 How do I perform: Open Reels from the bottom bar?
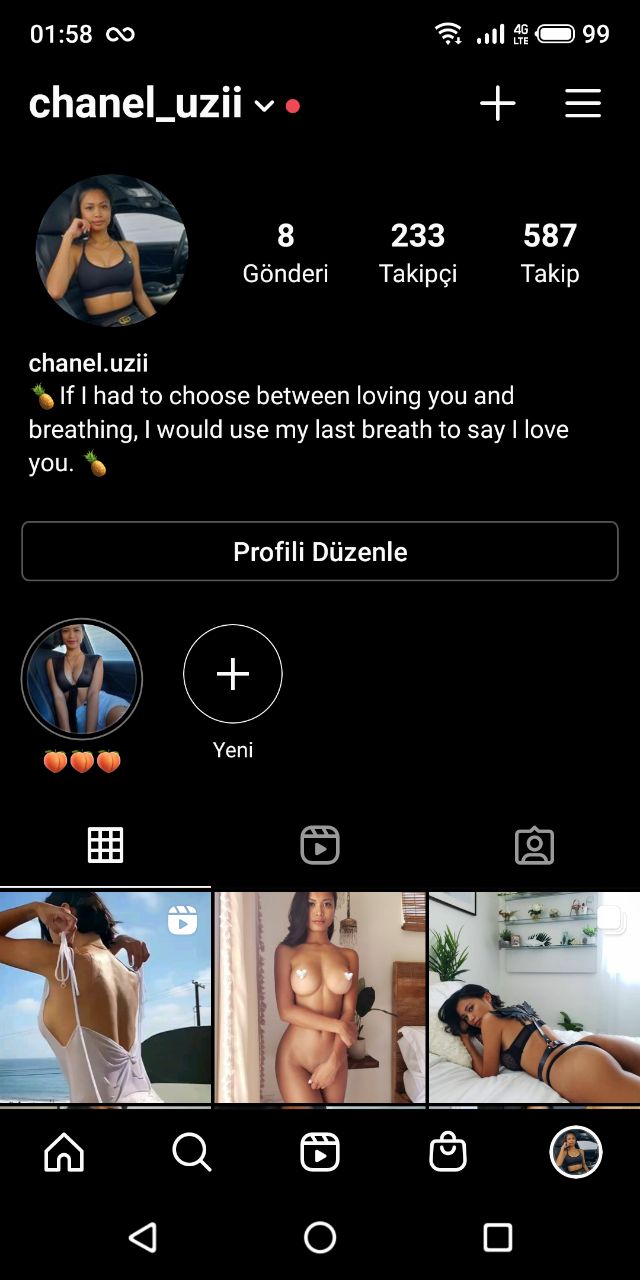(320, 1153)
